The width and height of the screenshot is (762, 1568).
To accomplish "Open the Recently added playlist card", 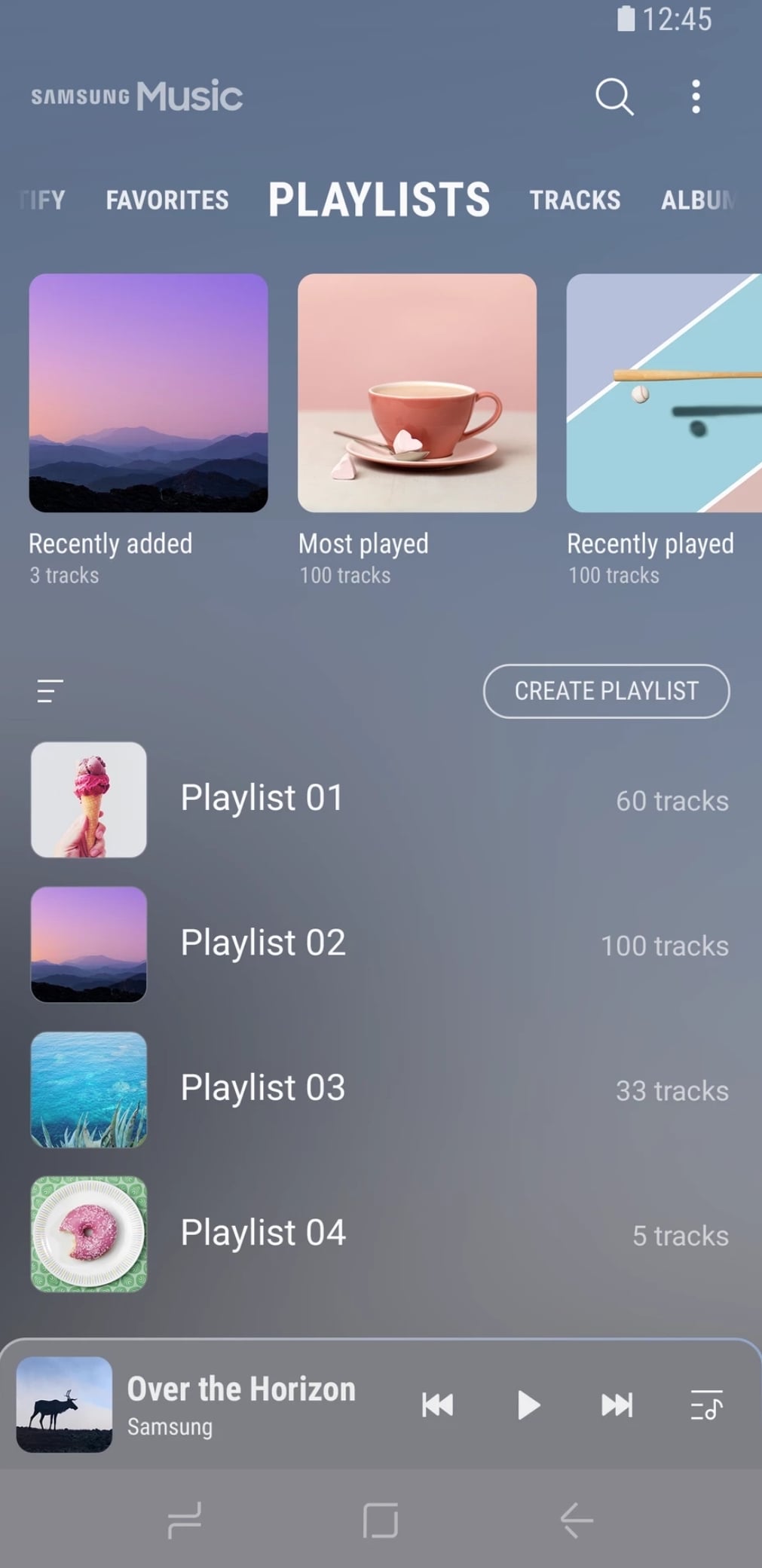I will [x=148, y=393].
